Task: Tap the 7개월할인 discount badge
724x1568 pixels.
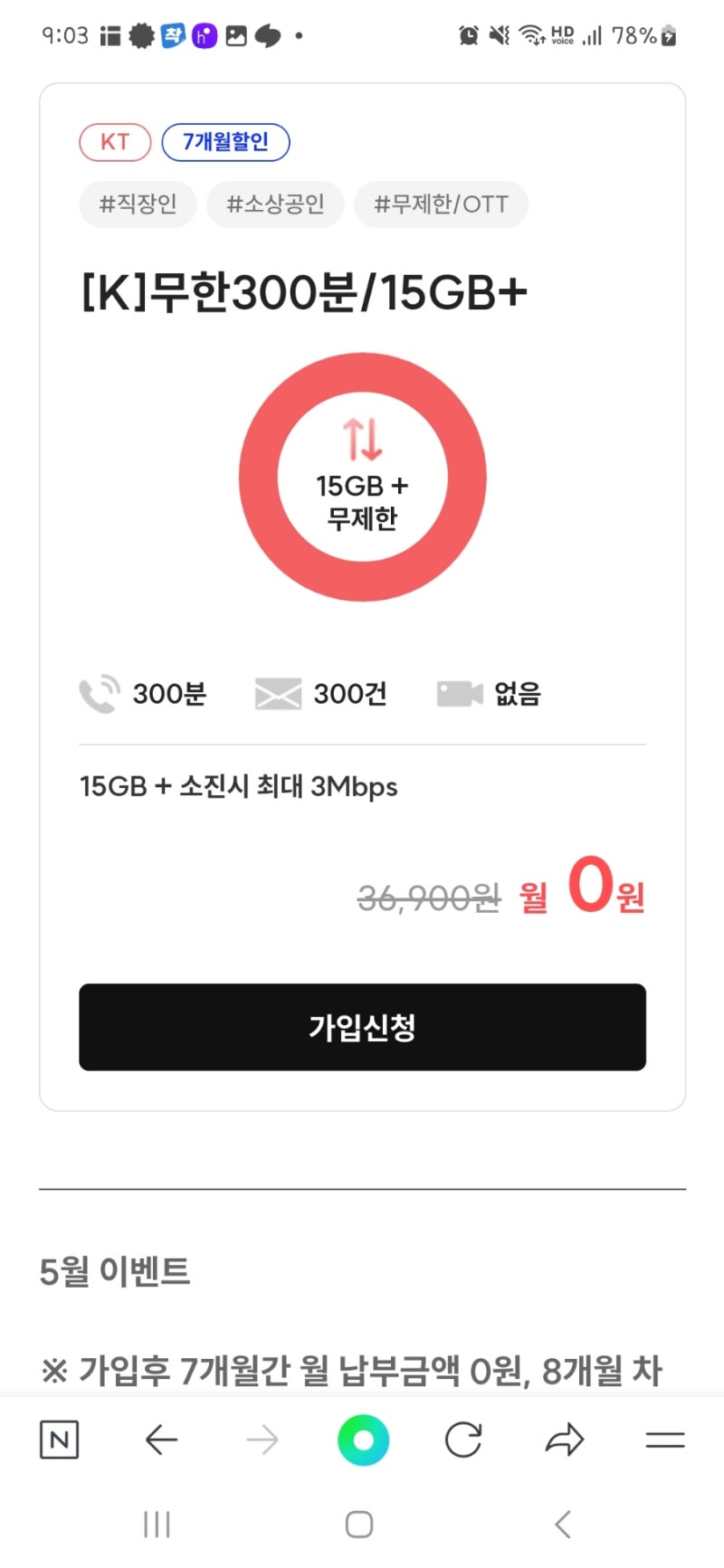Action: [225, 141]
